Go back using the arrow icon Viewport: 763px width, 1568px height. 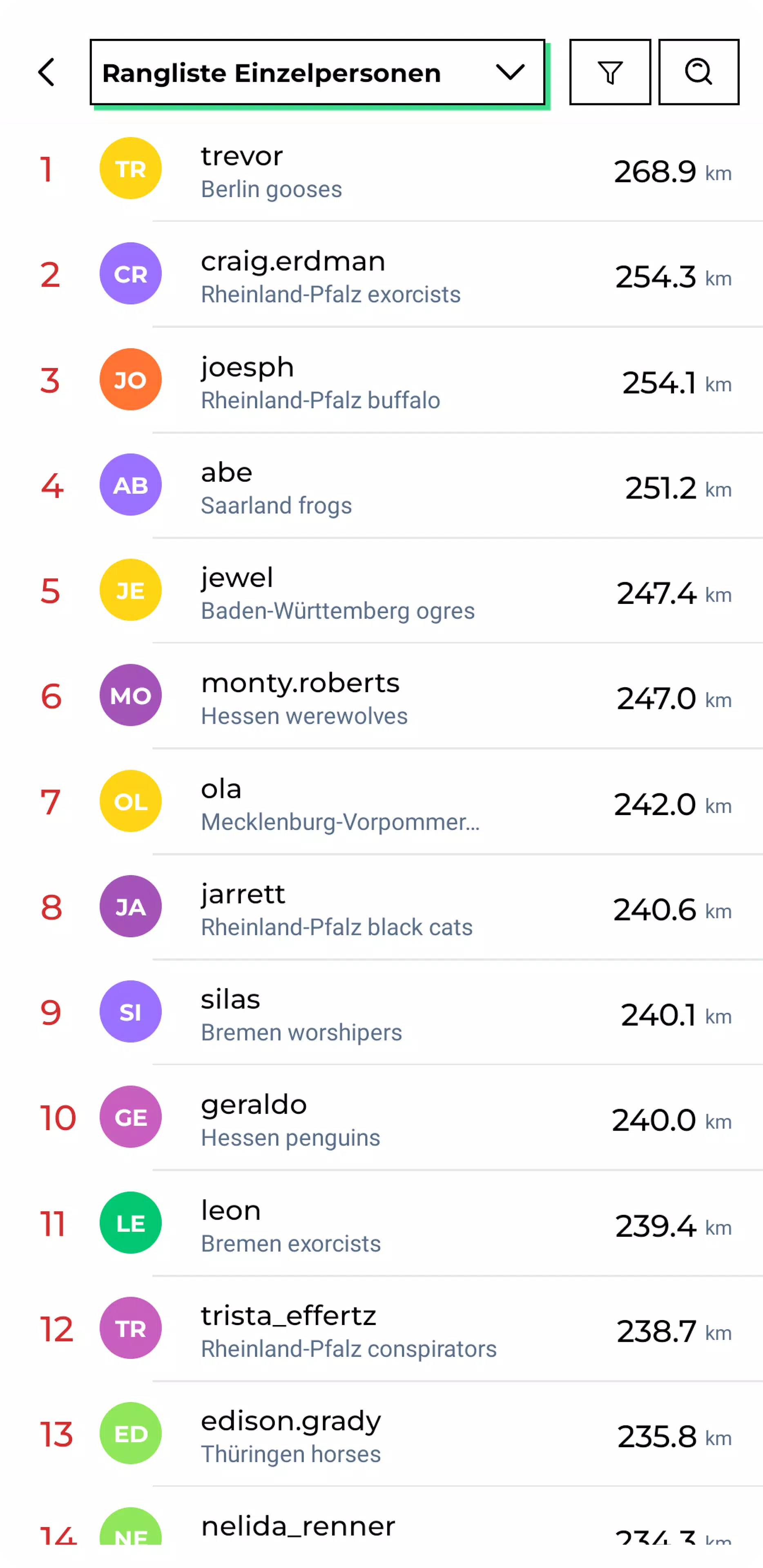pos(47,72)
